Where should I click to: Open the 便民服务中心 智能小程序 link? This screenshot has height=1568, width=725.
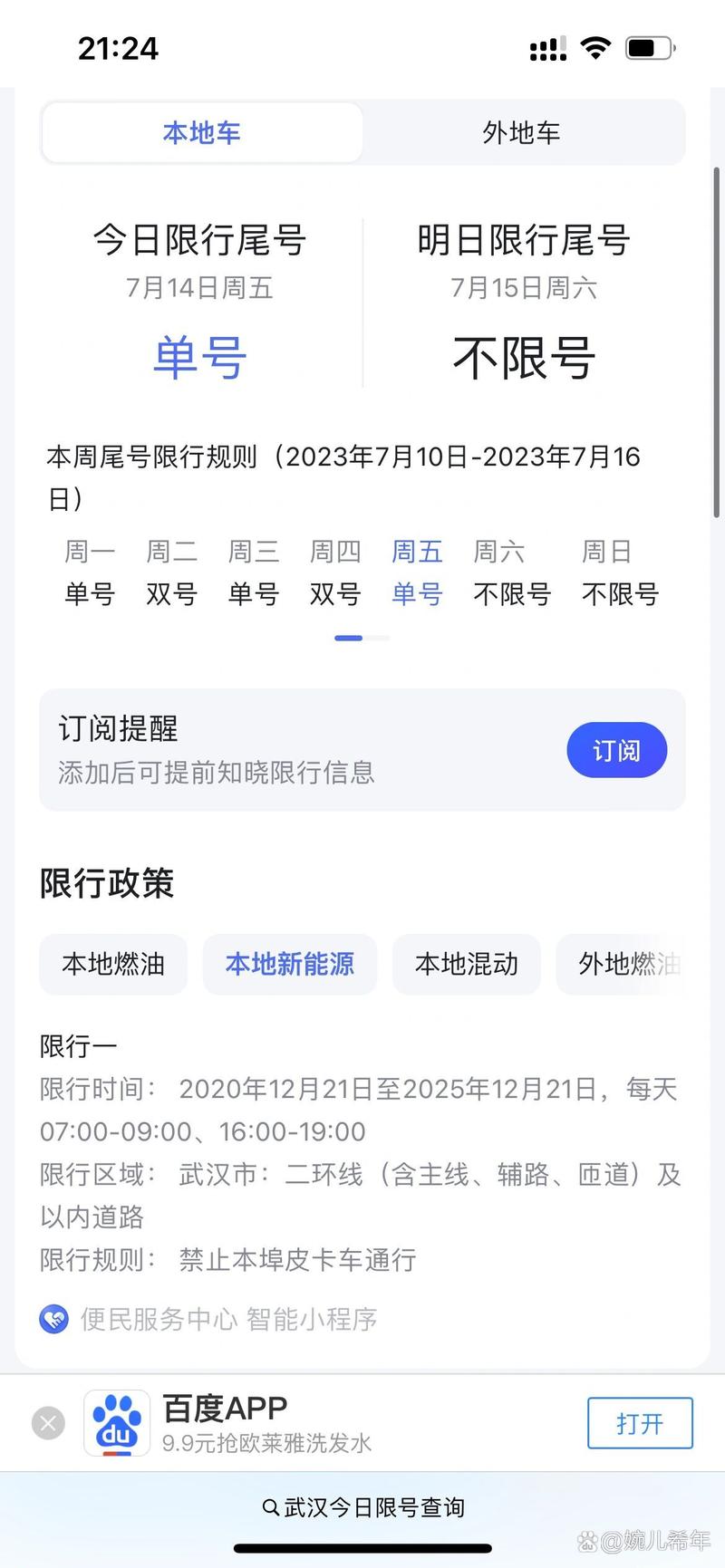208,1319
